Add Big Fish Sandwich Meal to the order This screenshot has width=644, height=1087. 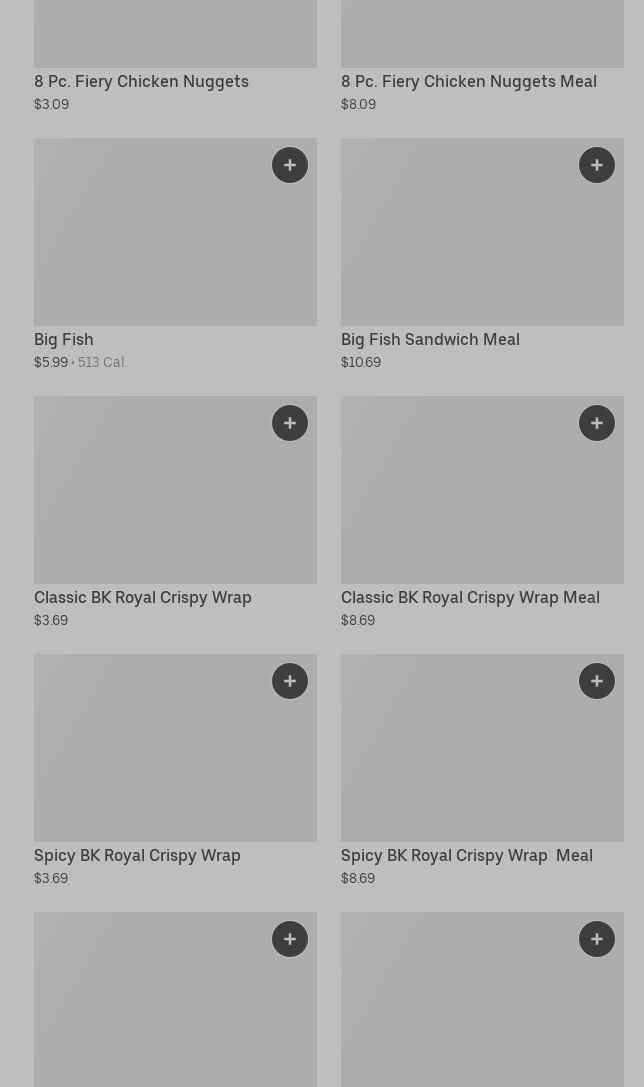click(597, 165)
